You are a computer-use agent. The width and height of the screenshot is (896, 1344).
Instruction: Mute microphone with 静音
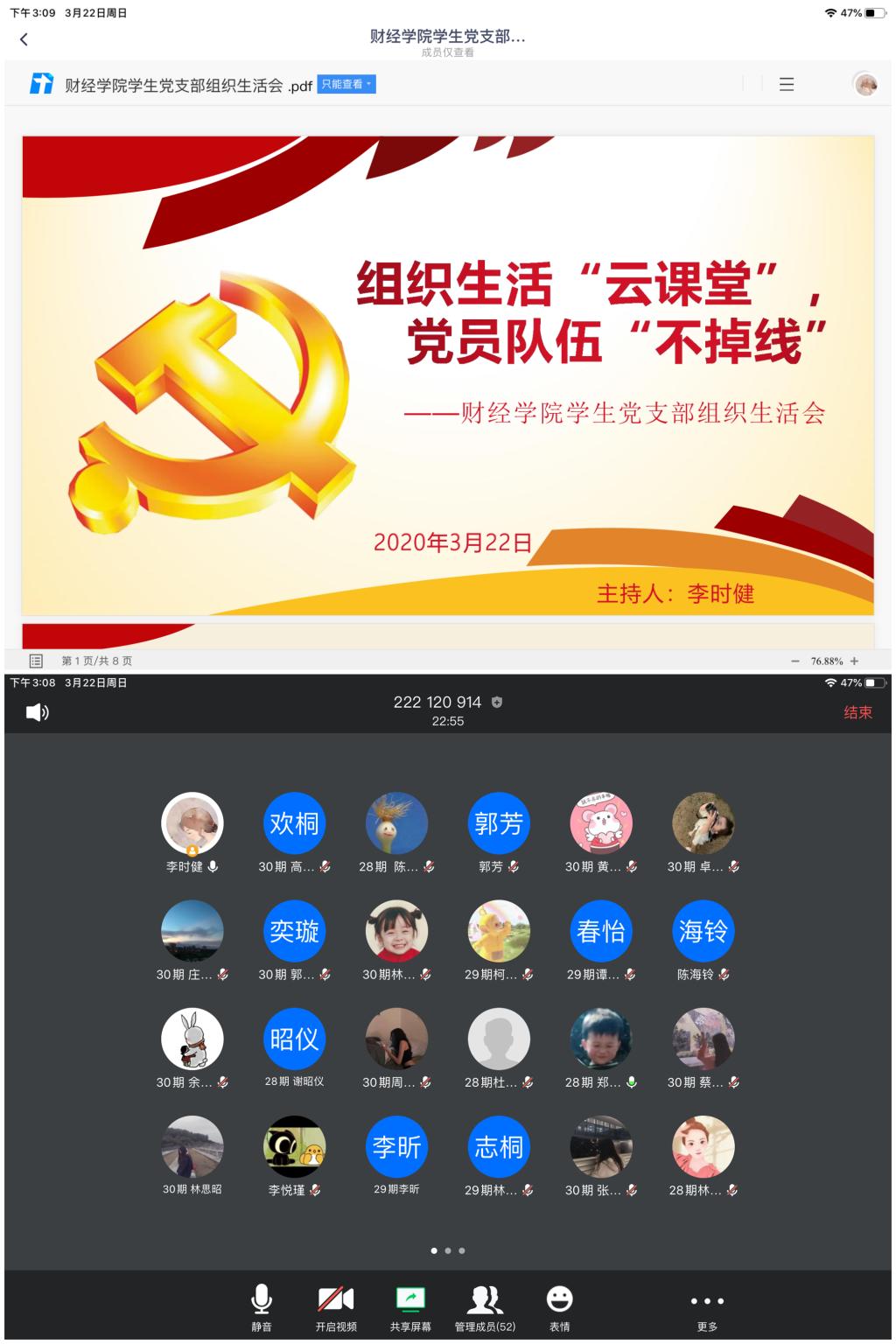pos(261,1307)
